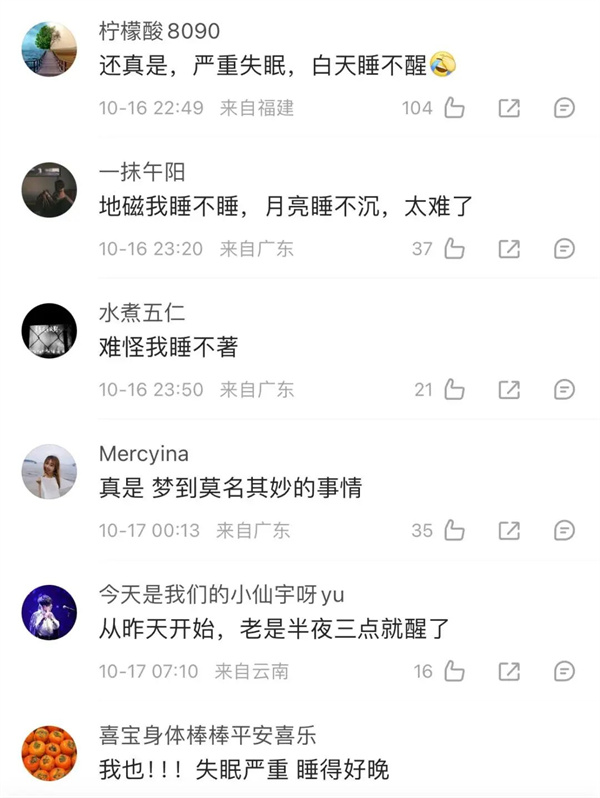Reply to 水煮五仁's comment
This screenshot has width=600, height=798.
pos(564,389)
